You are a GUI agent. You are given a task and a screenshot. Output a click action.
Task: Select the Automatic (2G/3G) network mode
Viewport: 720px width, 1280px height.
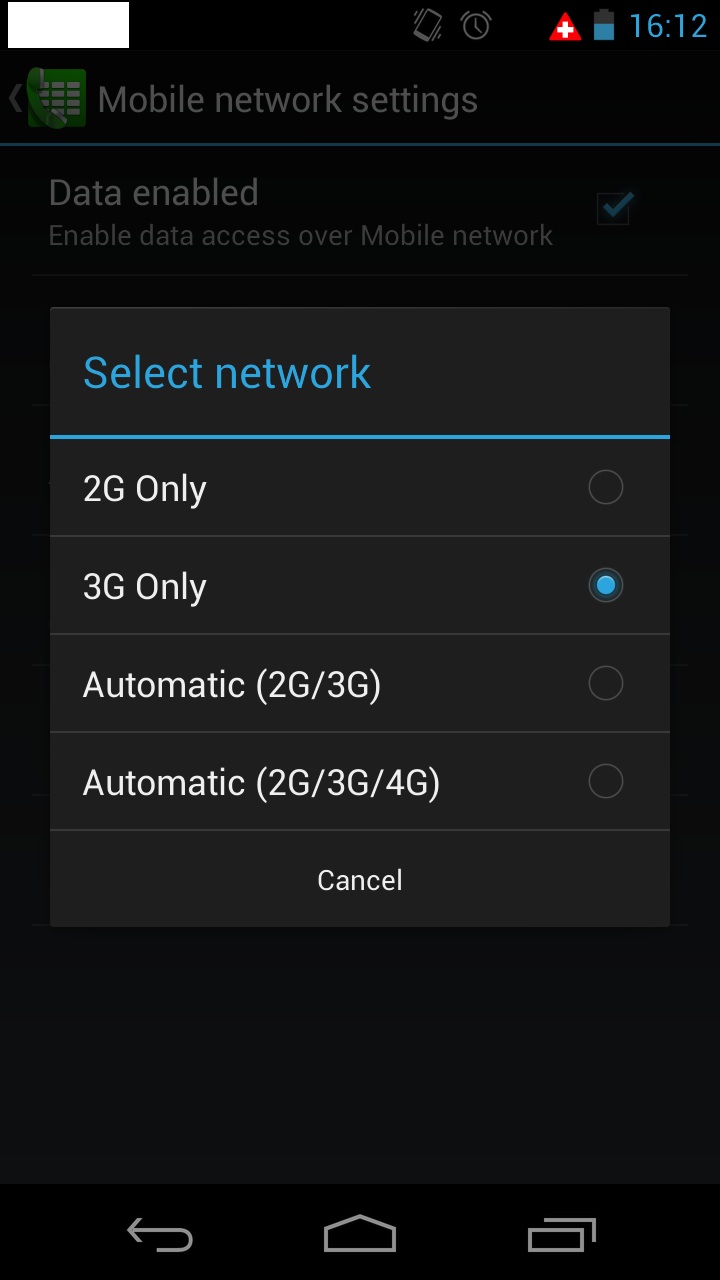360,684
